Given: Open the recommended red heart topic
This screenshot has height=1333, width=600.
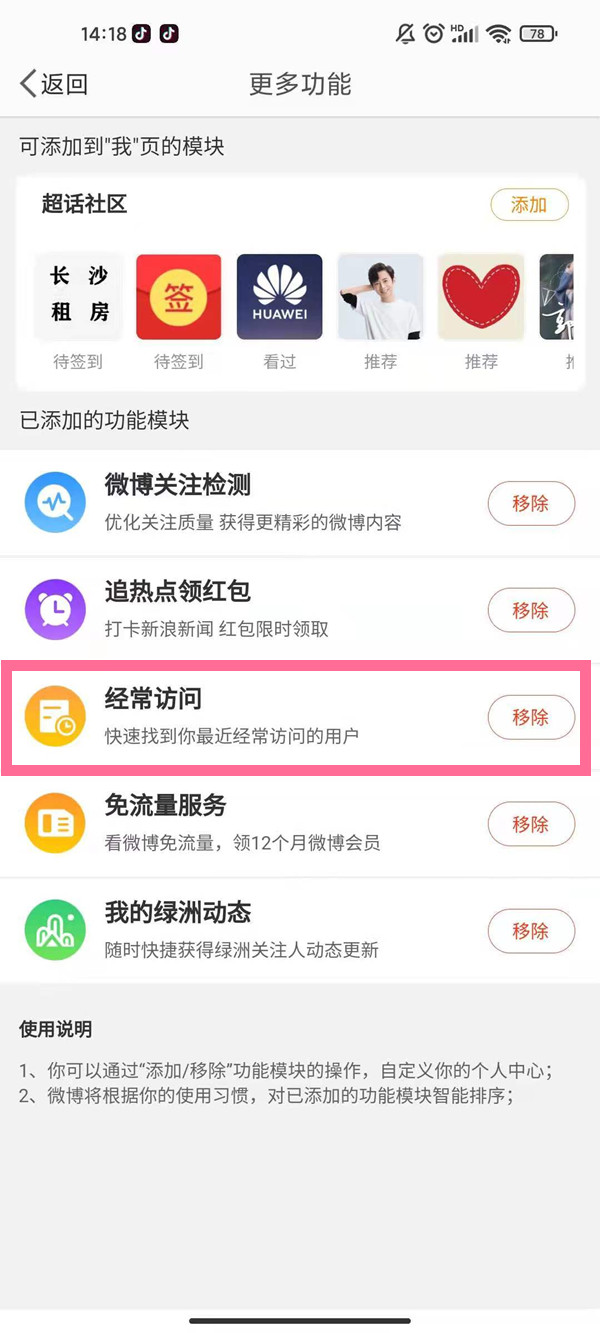Looking at the screenshot, I should pos(481,297).
